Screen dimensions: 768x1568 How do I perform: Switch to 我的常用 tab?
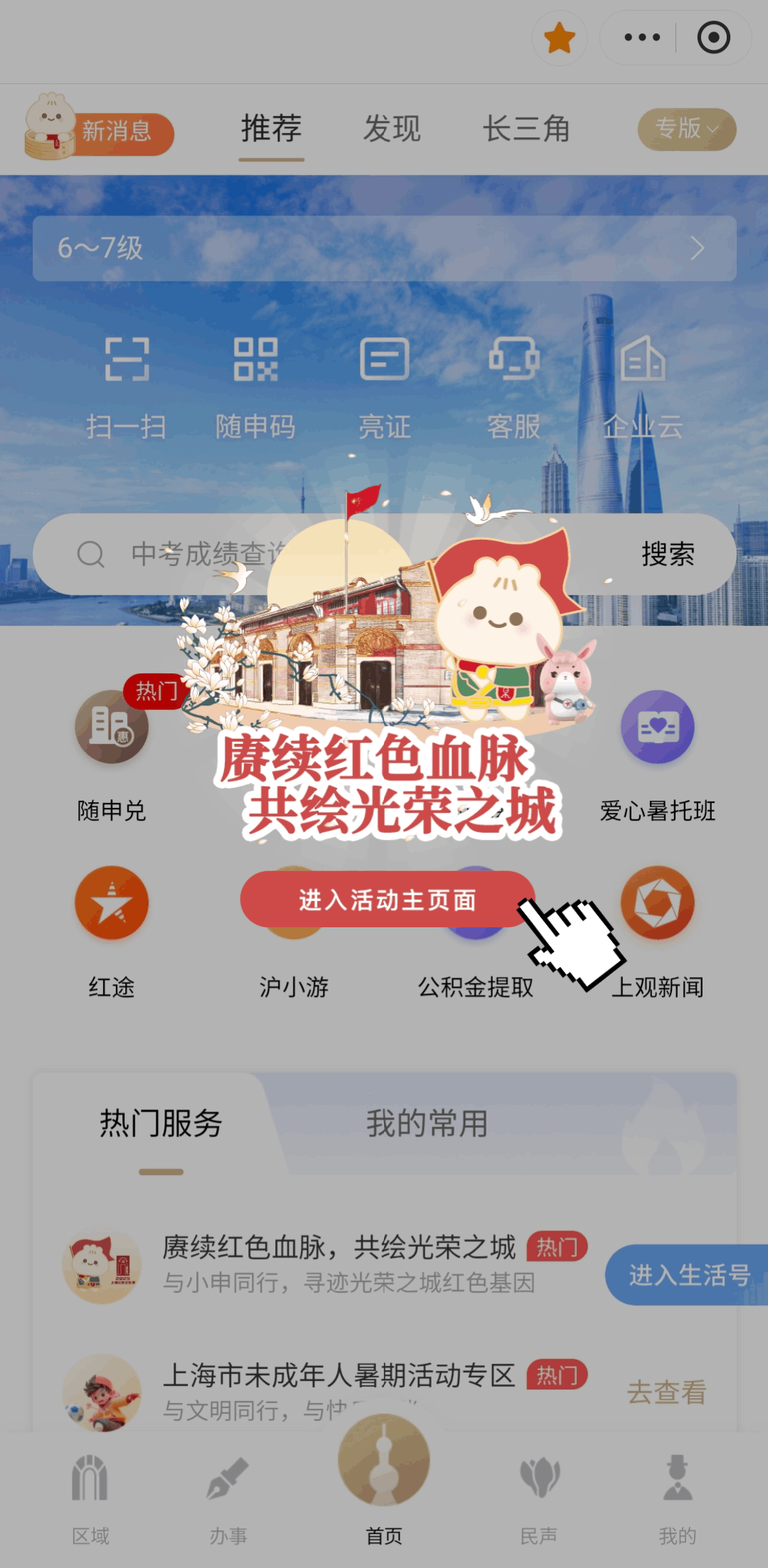coord(427,1124)
